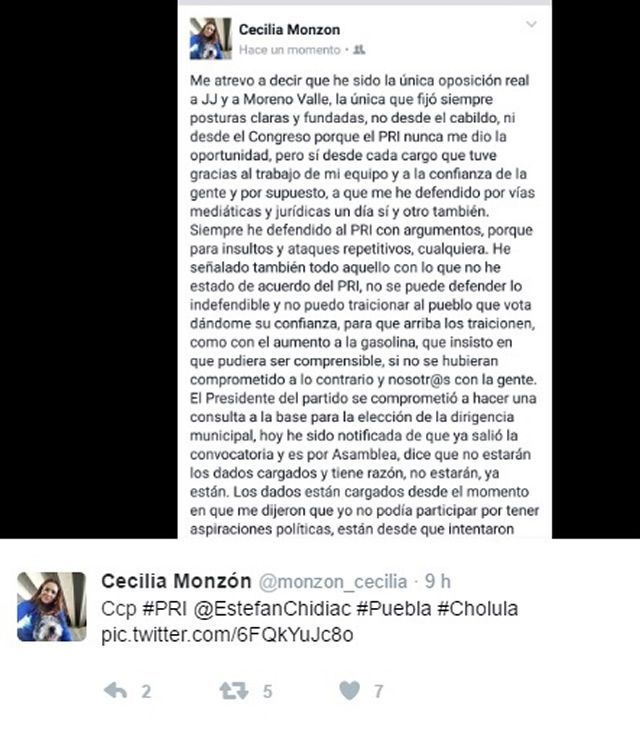
Task: Retweet Cecilia Monzón's tweet
Action: [x=235, y=690]
